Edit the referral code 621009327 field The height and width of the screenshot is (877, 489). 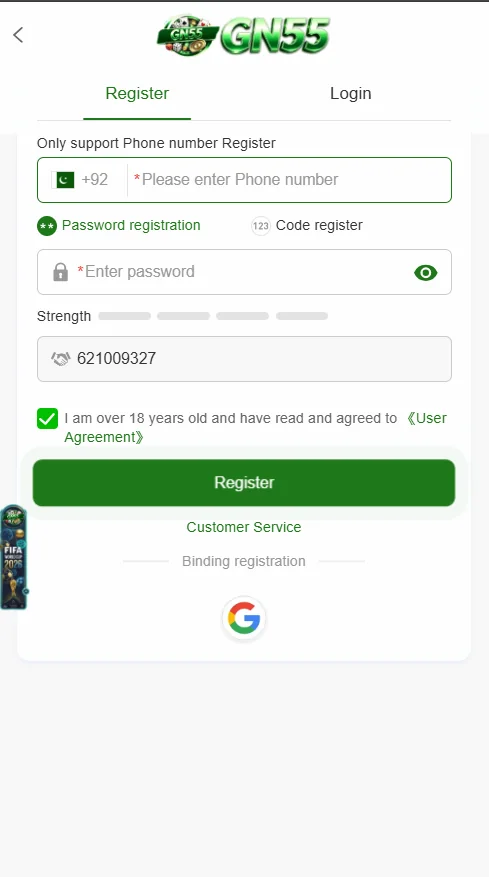[x=244, y=359]
